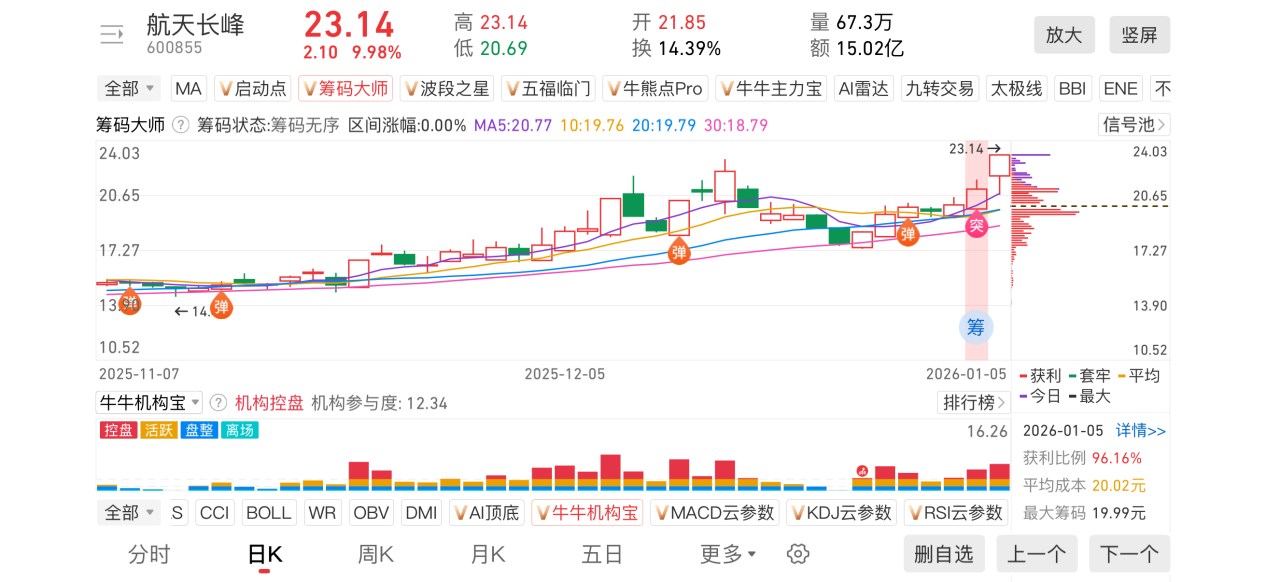The width and height of the screenshot is (1266, 582).
Task: Switch to the 分时 chart tab
Action: point(149,554)
